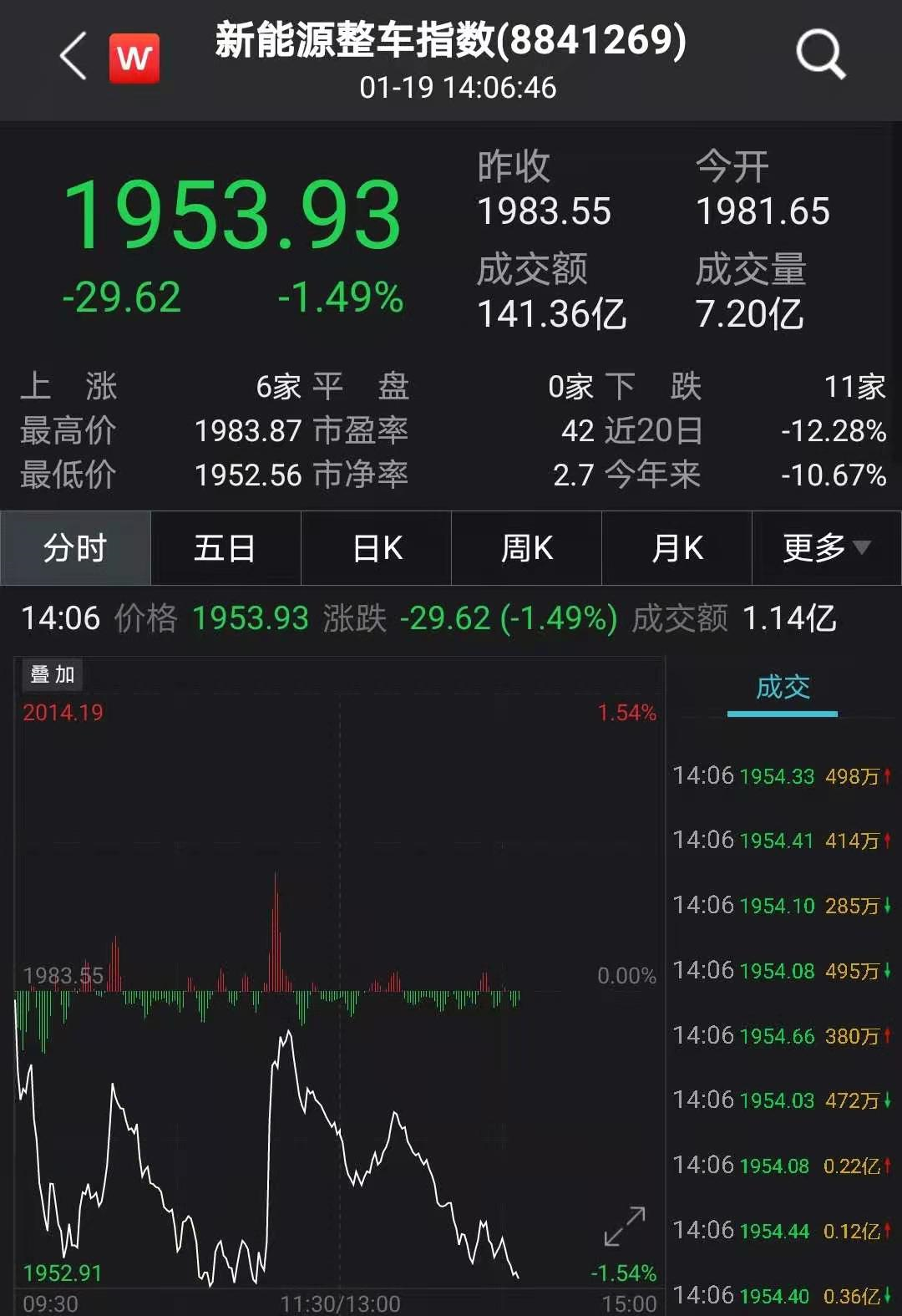902x1316 pixels.
Task: Go back using the top-left arrow
Action: point(73,57)
